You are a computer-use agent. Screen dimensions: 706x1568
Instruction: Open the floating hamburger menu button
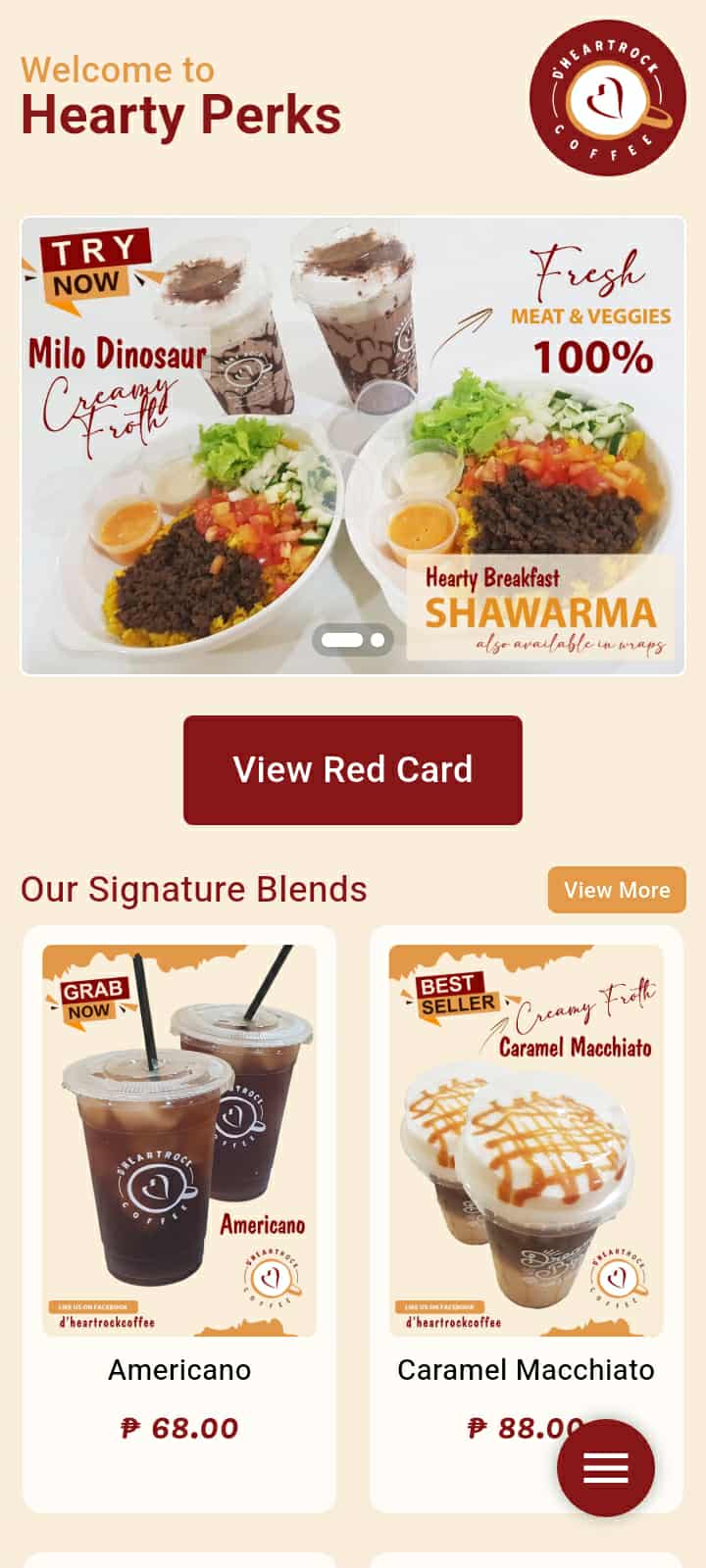click(x=606, y=1467)
